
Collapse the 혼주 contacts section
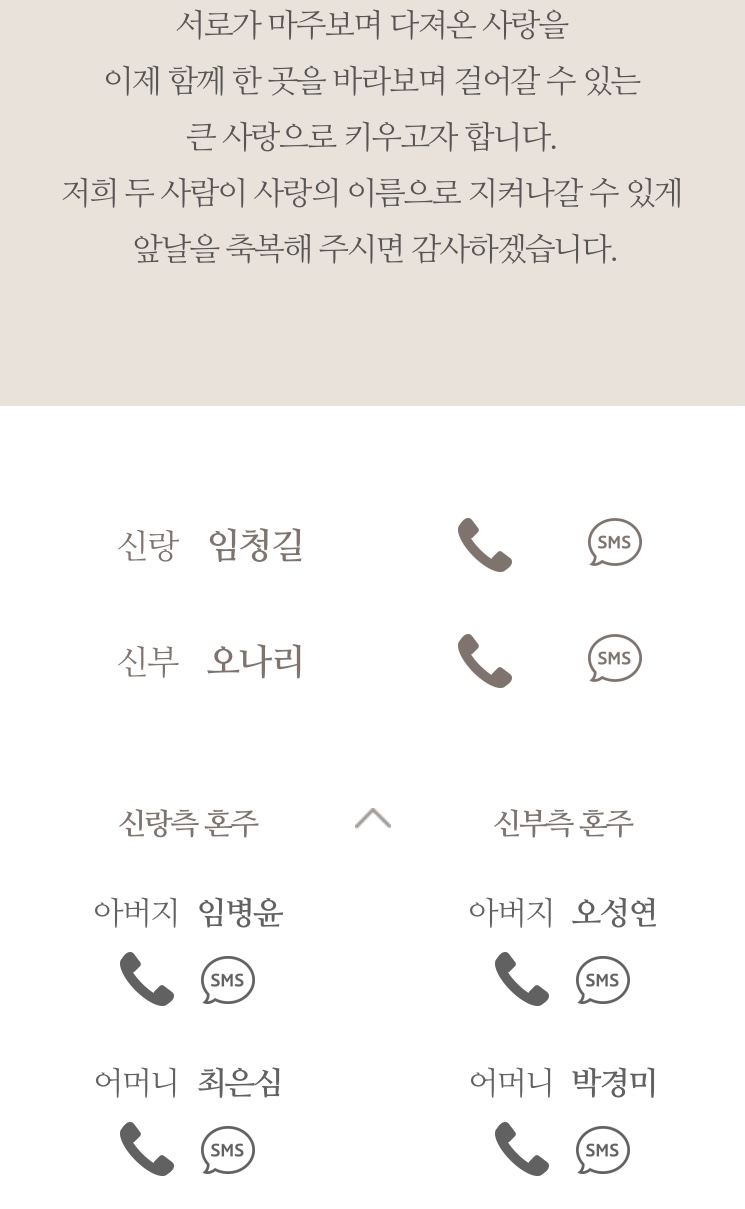pyautogui.click(x=373, y=821)
